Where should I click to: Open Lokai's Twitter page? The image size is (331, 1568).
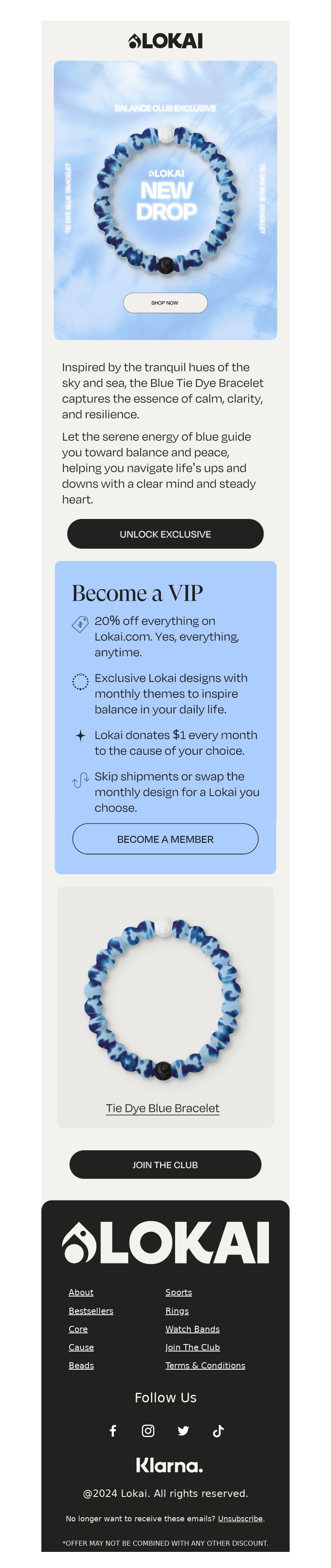tap(183, 1430)
